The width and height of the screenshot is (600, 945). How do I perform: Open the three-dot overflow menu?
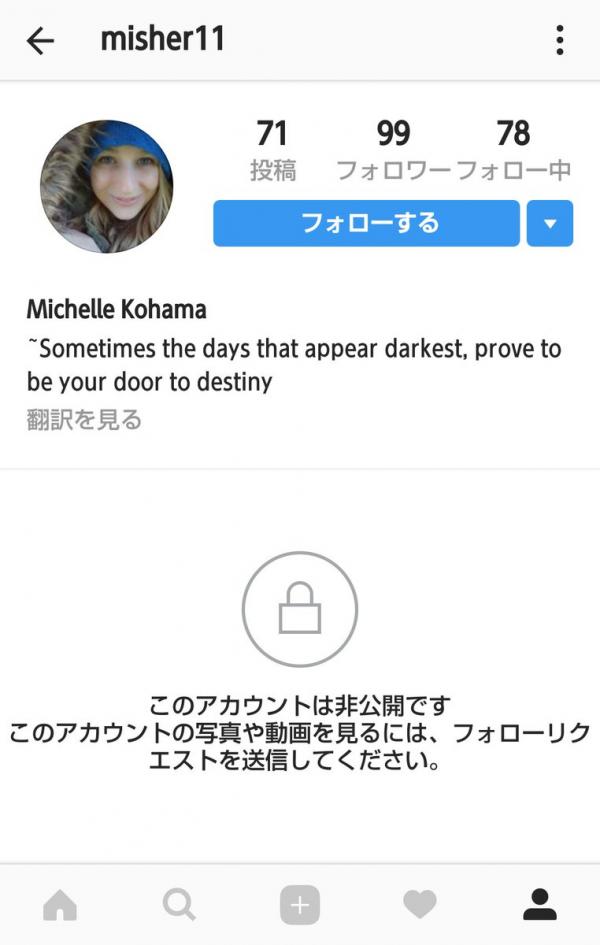tap(559, 41)
